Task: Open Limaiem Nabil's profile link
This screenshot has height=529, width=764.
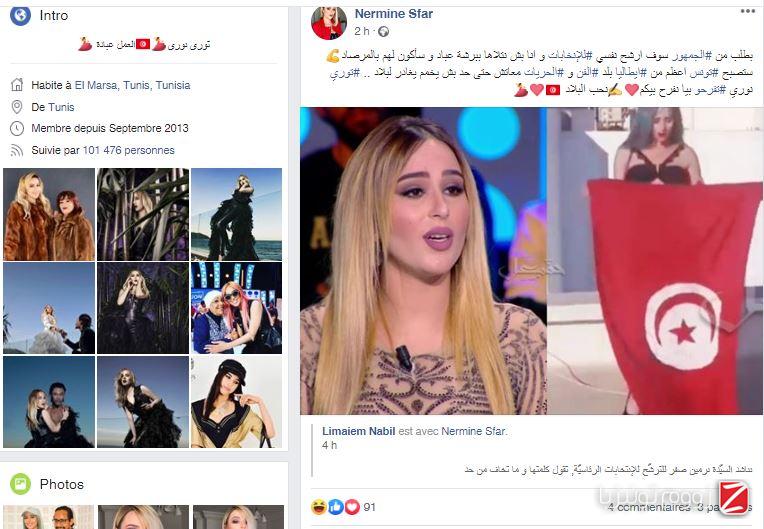Action: 358,431
